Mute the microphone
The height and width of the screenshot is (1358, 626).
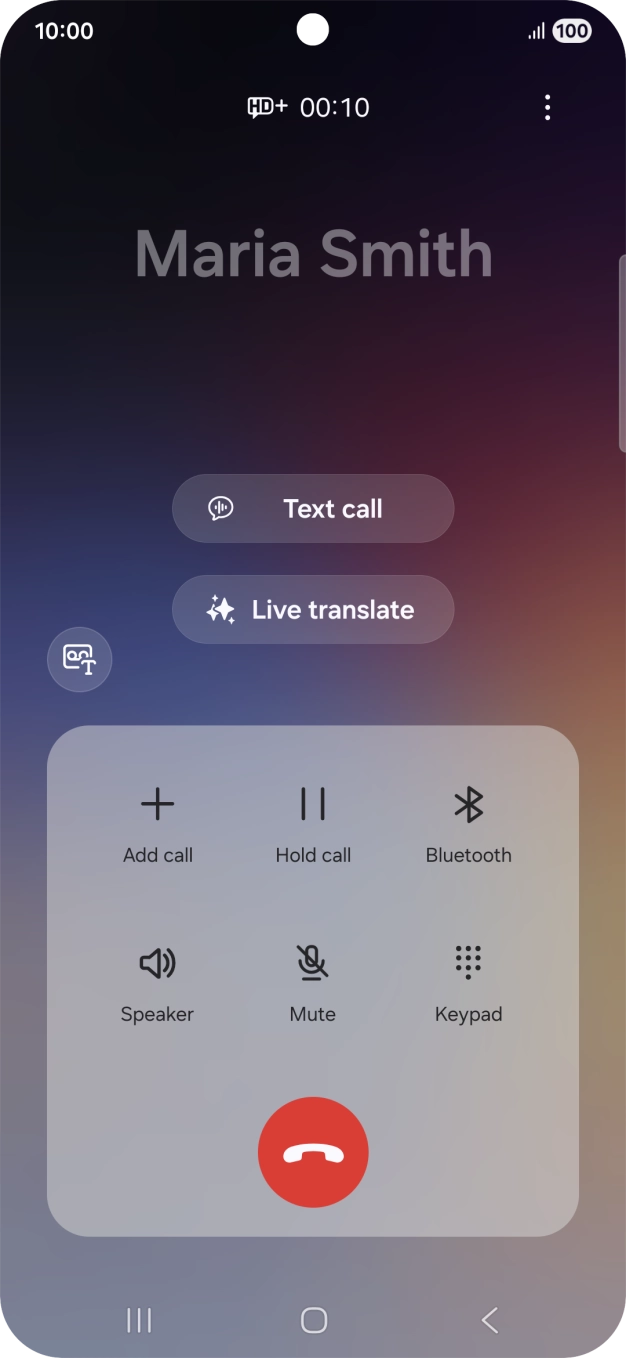[x=313, y=984]
